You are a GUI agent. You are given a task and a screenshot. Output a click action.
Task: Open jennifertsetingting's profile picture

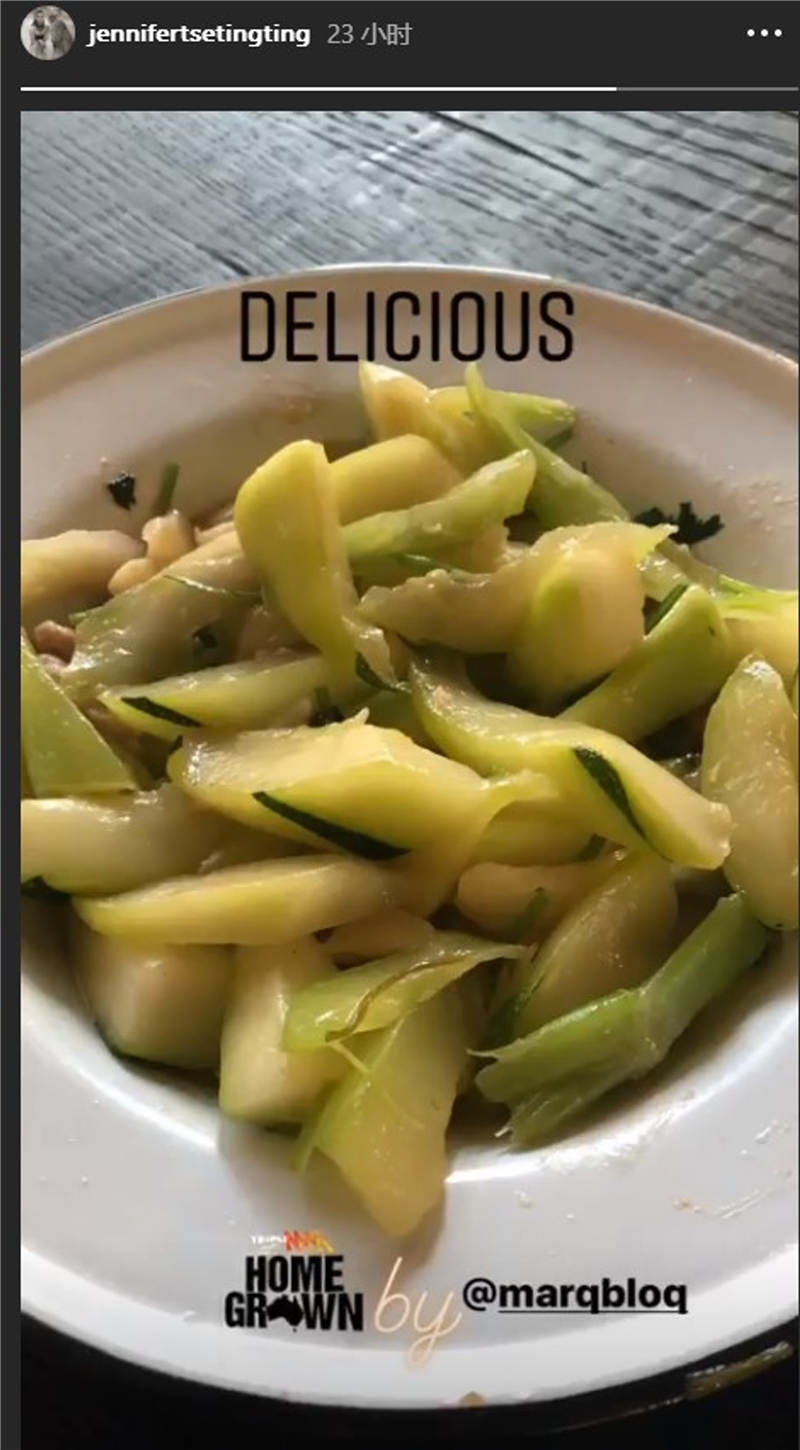pos(47,33)
